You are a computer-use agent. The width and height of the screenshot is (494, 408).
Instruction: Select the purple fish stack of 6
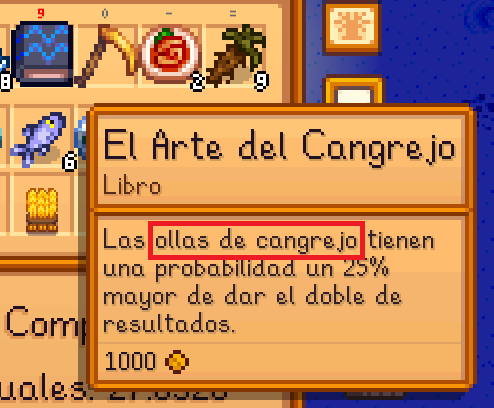(x=42, y=140)
